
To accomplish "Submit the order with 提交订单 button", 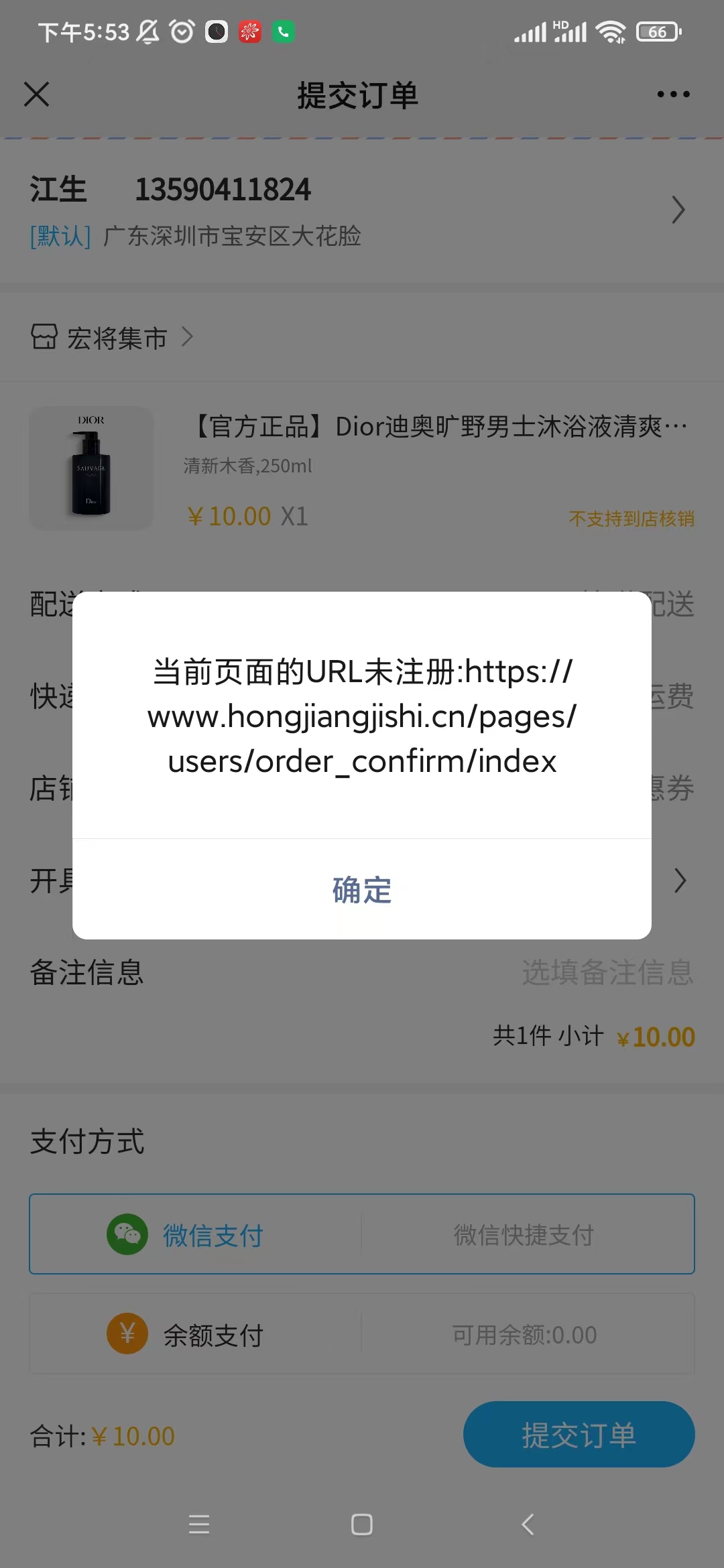I will pos(579,1435).
